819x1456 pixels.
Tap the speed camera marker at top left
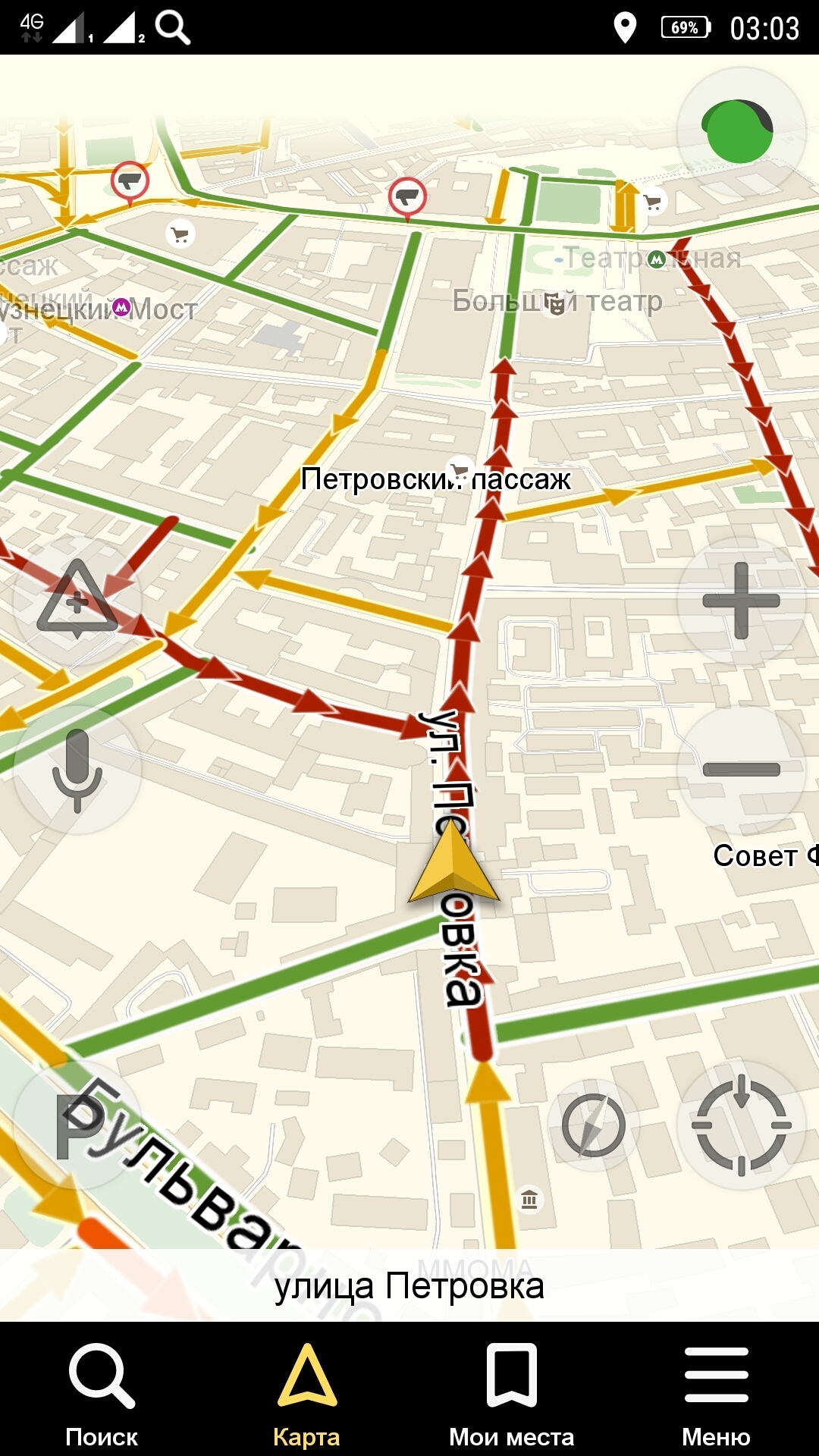coord(130,181)
